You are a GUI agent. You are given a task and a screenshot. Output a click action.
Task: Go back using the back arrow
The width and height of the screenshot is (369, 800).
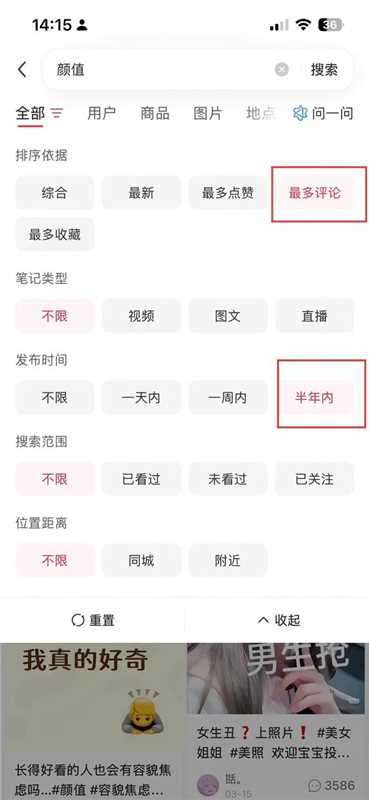point(22,70)
